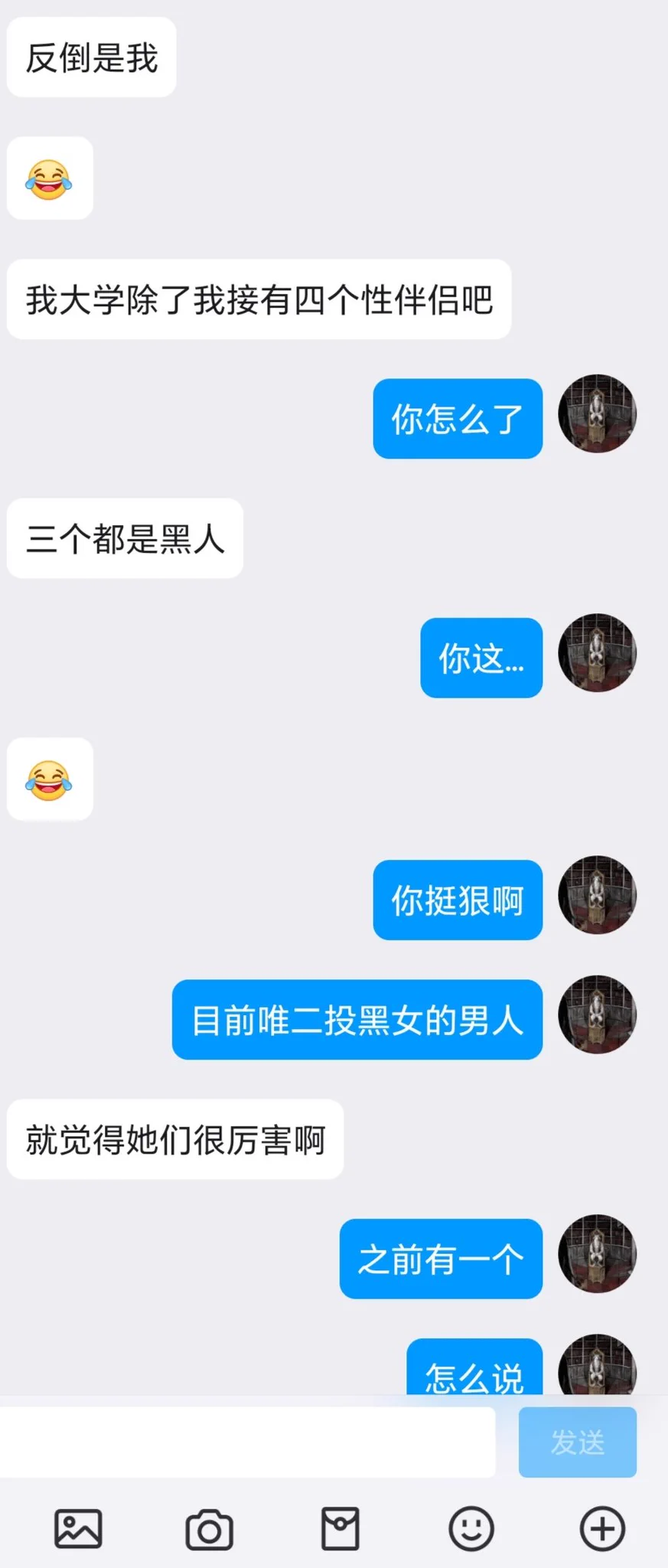Open the image gallery picker icon
Viewport: 668px width, 1568px height.
[78, 1529]
